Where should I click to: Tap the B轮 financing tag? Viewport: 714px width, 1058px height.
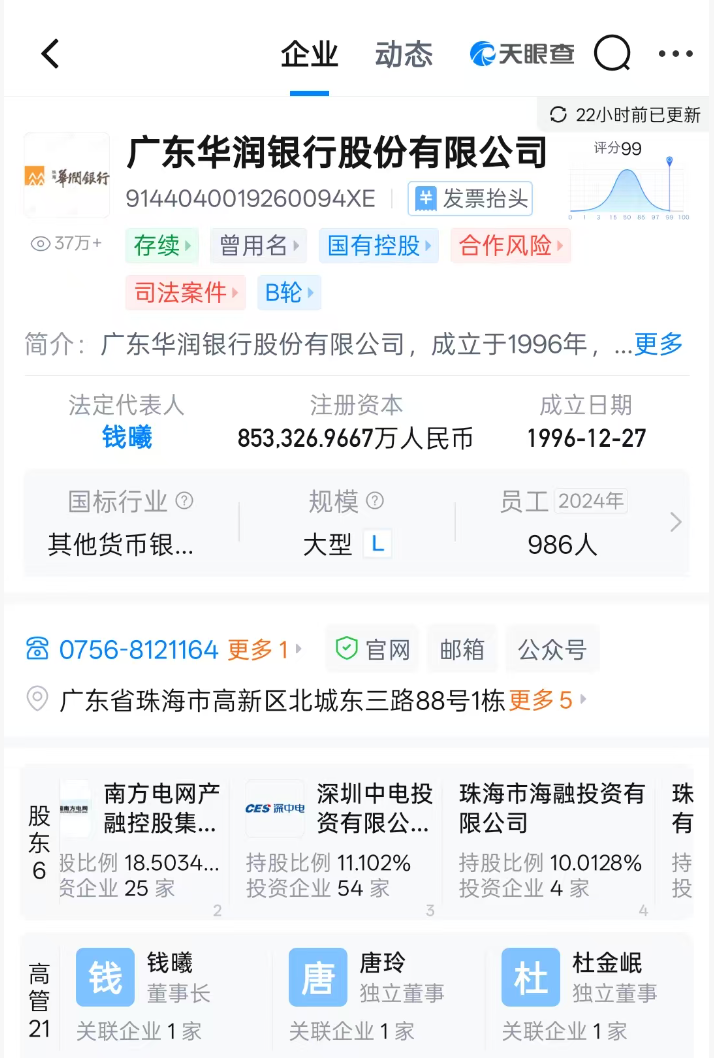pos(288,292)
